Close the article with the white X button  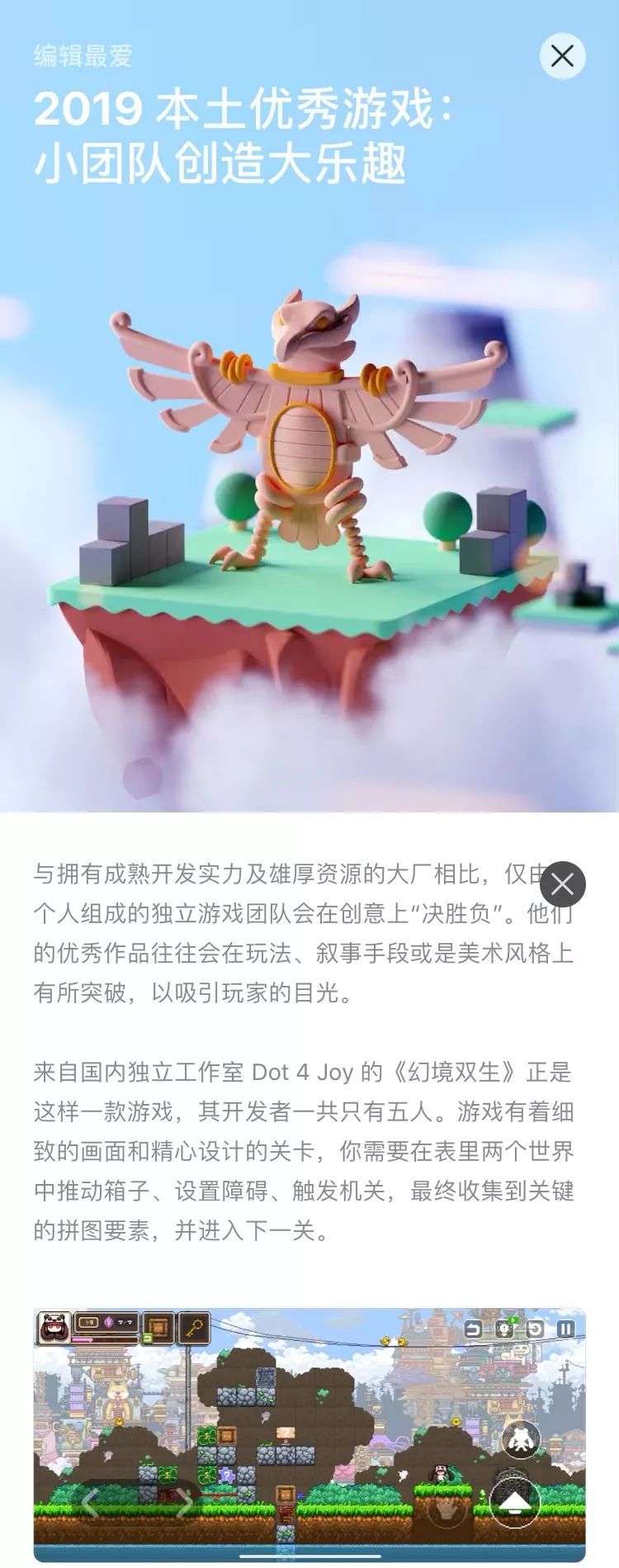coord(562,56)
